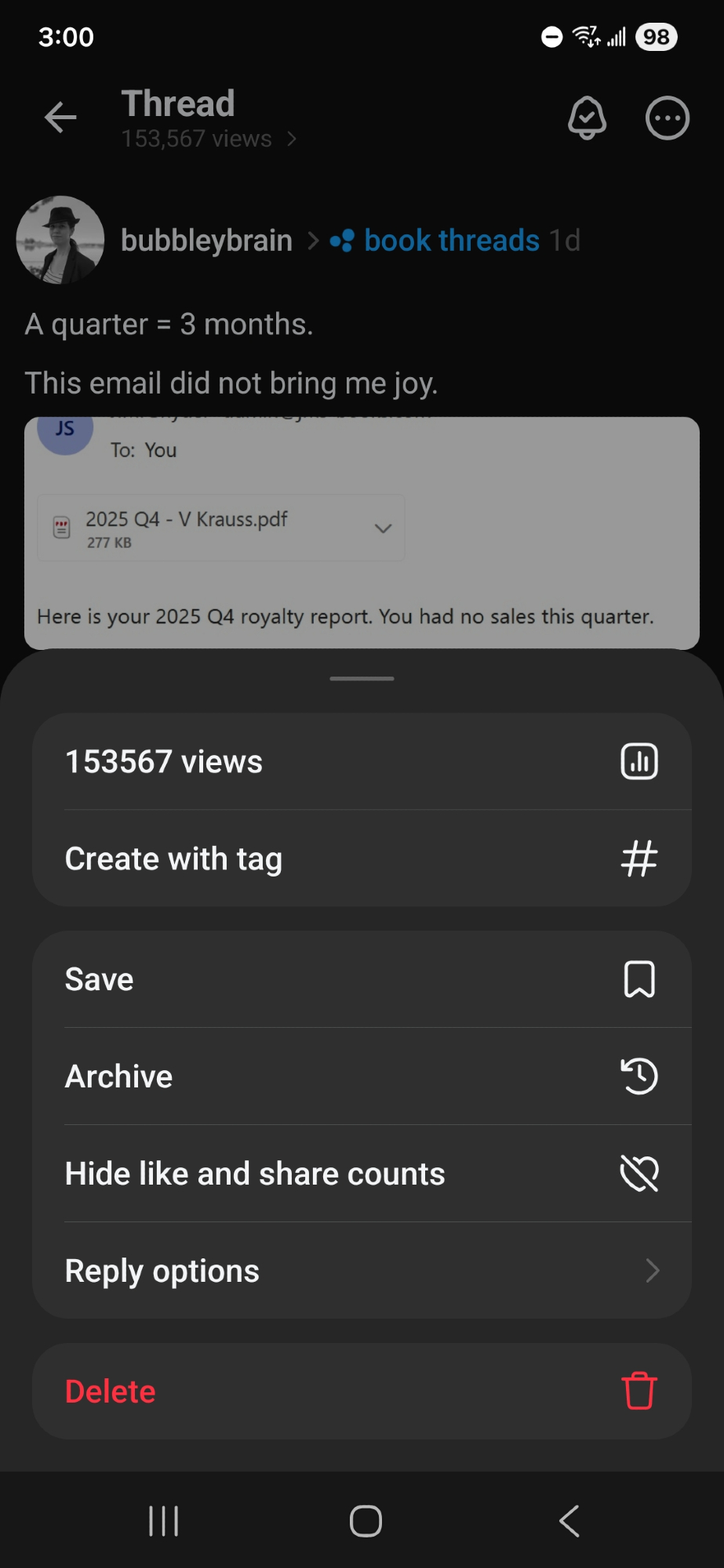
Task: Go back using the top arrow
Action: pos(60,118)
